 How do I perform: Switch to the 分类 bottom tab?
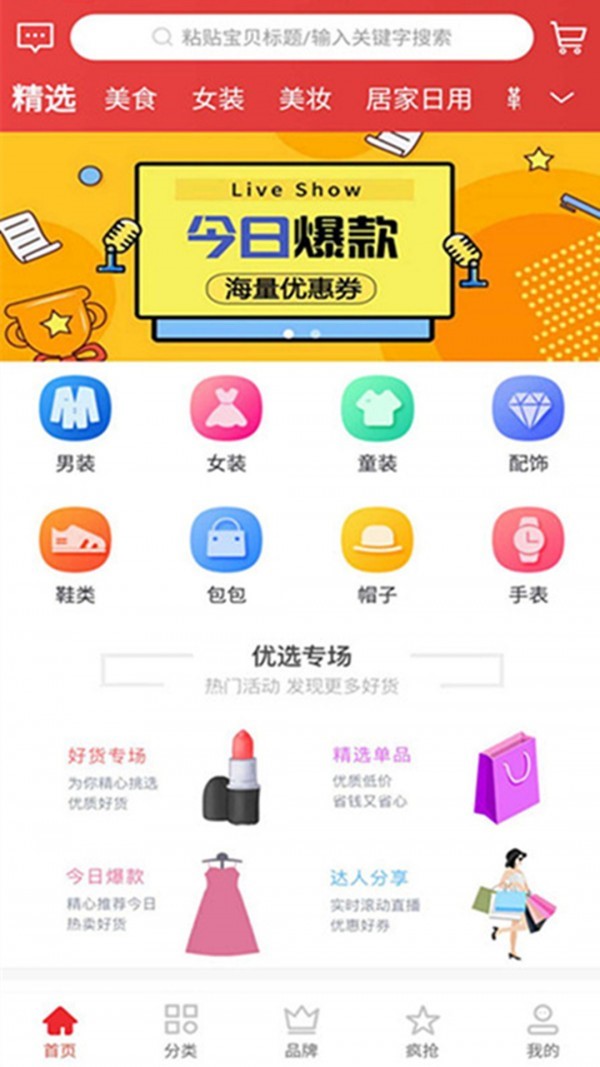(181, 1030)
